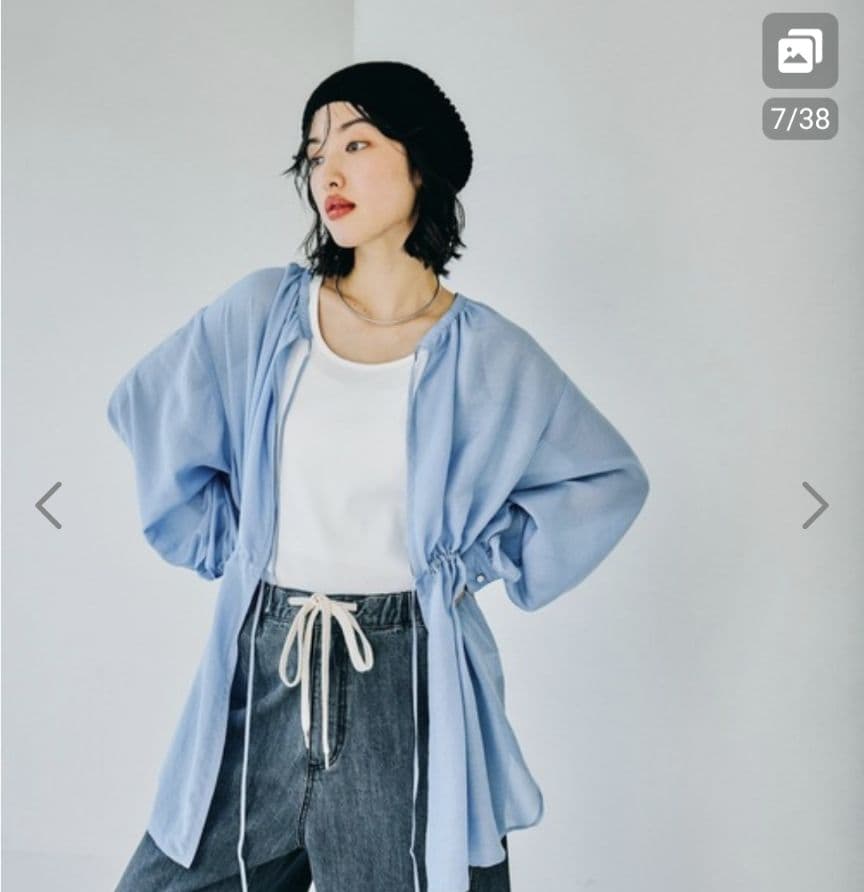The image size is (864, 892).
Task: Show the previous product image
Action: (49, 505)
